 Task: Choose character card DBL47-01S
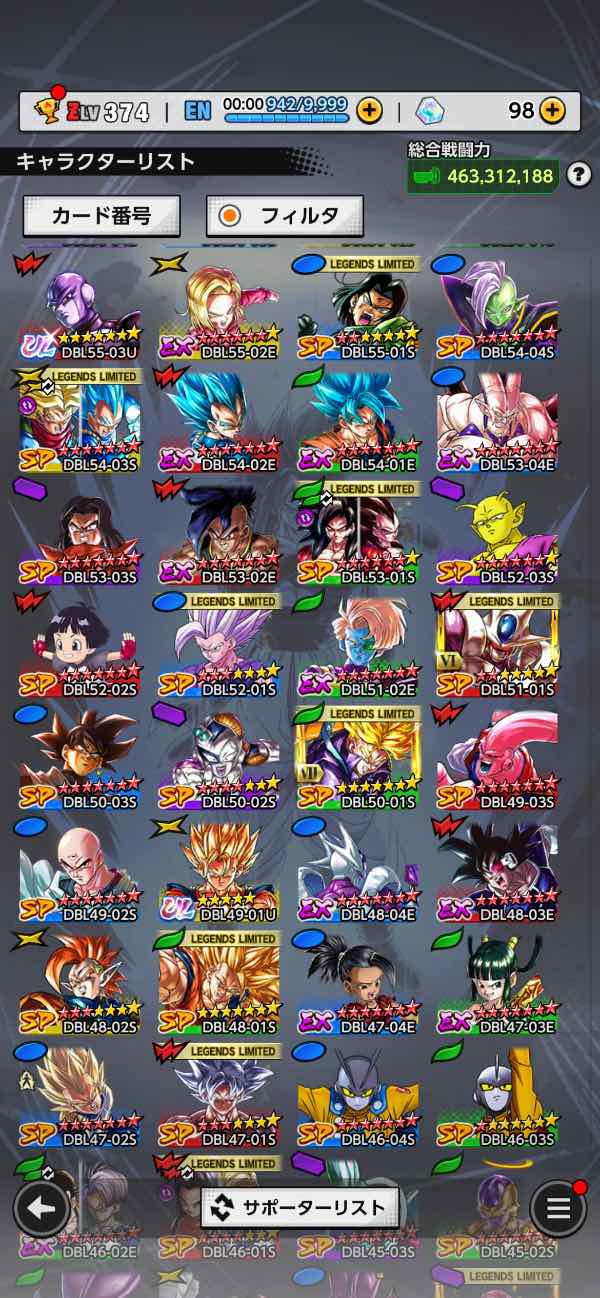(219, 1095)
